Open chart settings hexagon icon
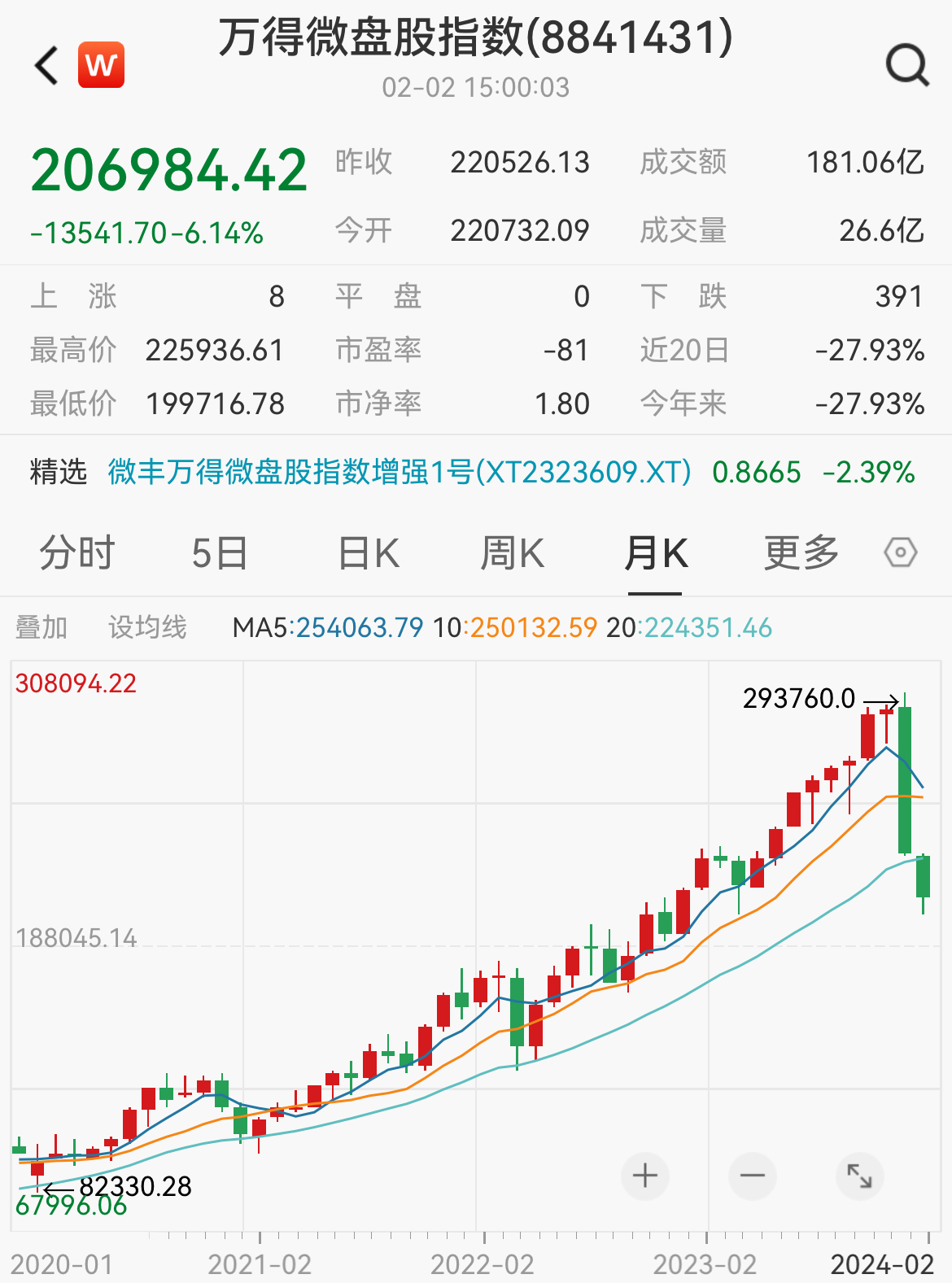952x1283 pixels. pyautogui.click(x=900, y=553)
